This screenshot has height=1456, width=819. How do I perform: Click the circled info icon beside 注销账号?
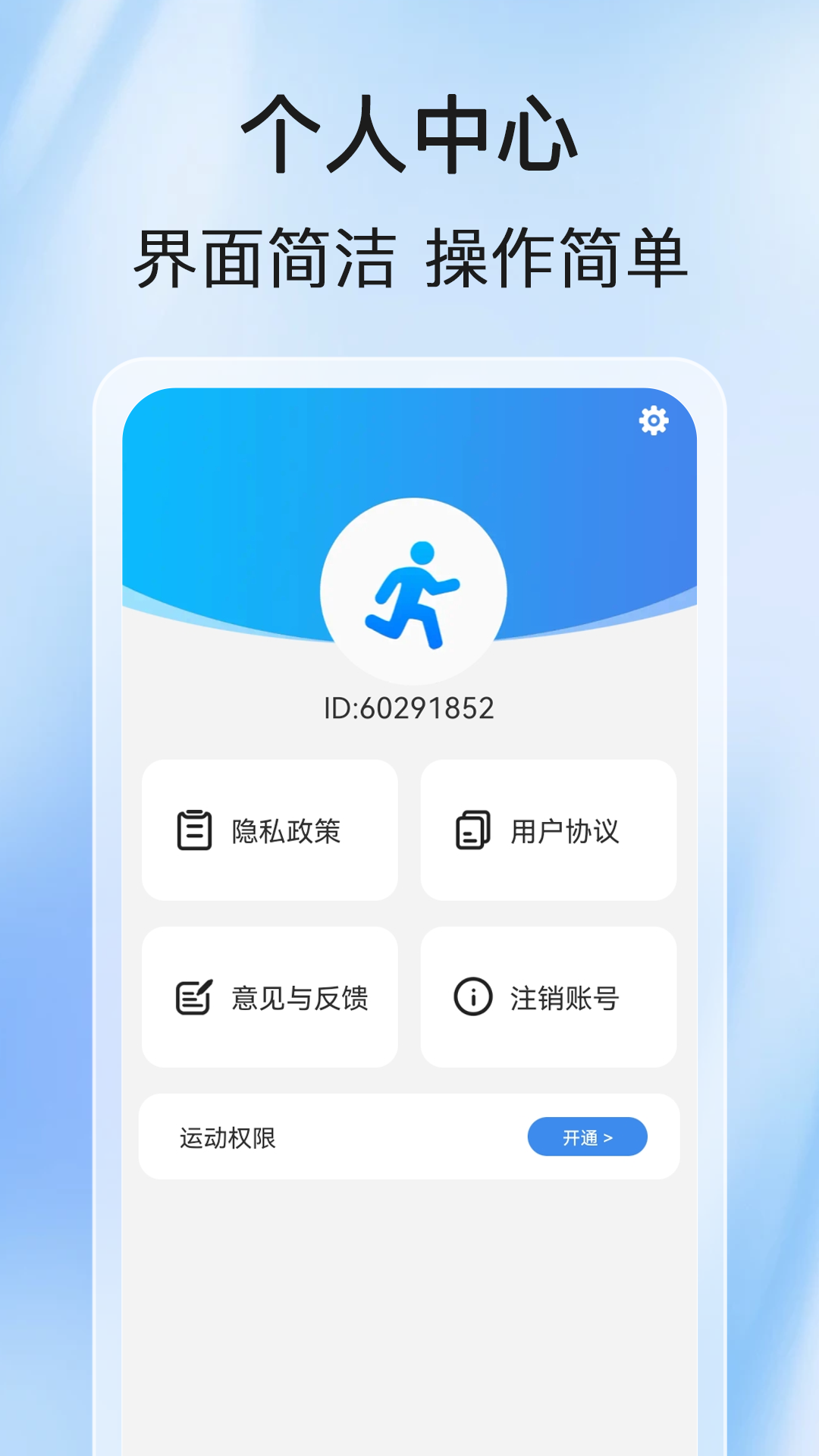pyautogui.click(x=472, y=997)
